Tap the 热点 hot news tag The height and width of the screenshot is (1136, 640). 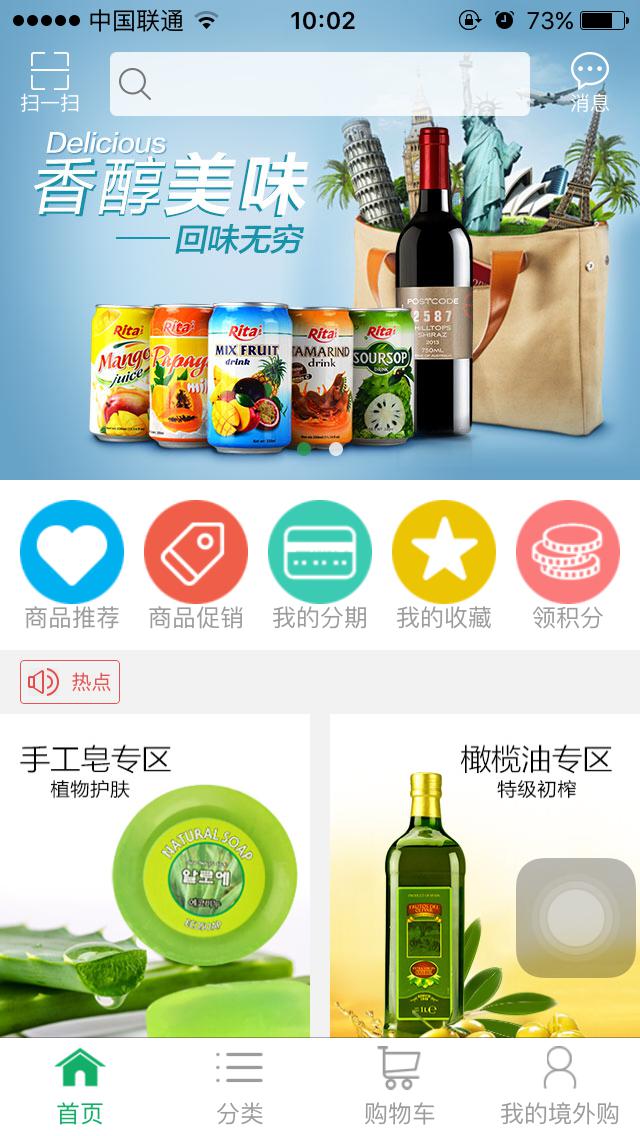70,682
